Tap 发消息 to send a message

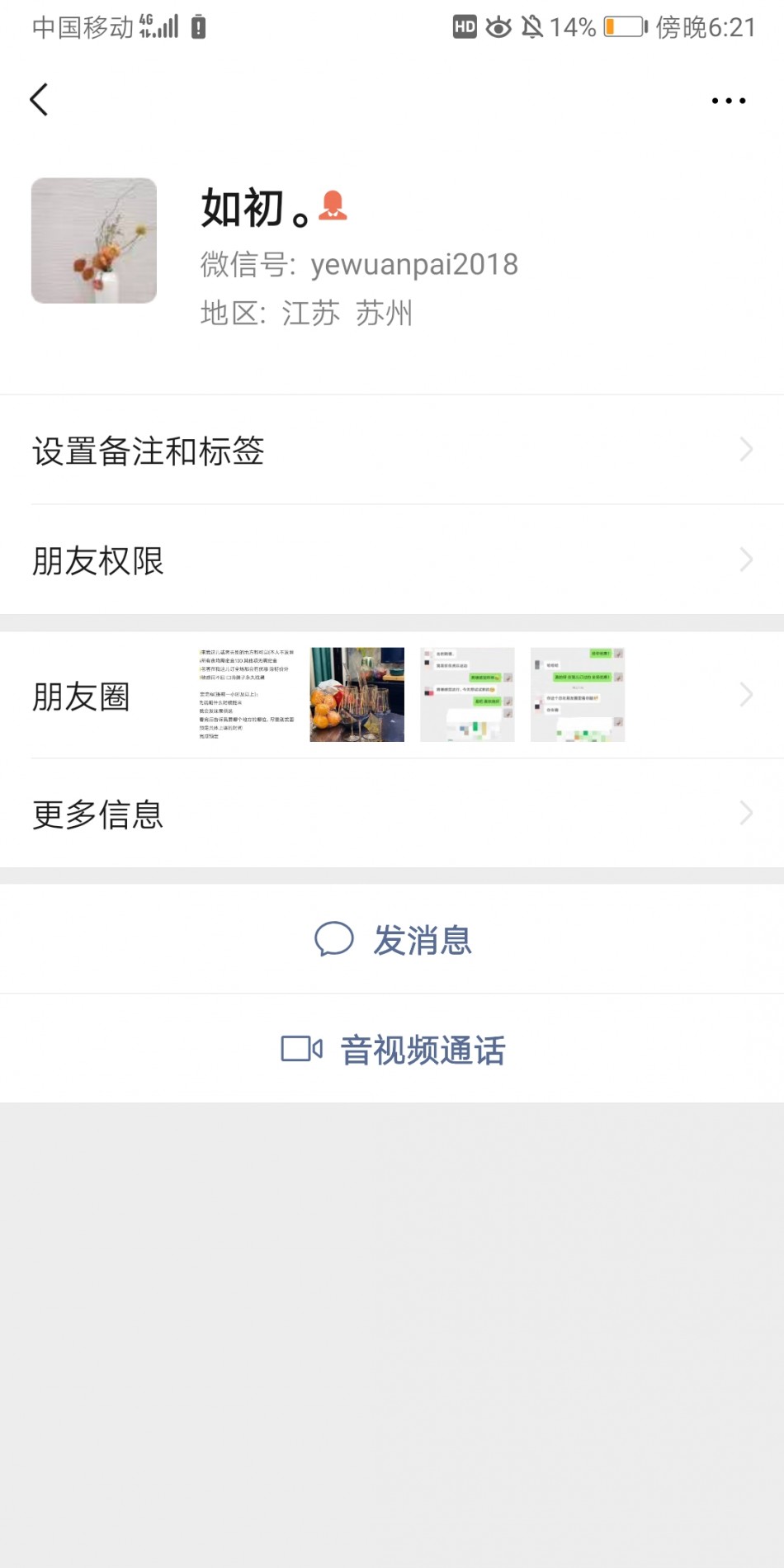click(392, 939)
